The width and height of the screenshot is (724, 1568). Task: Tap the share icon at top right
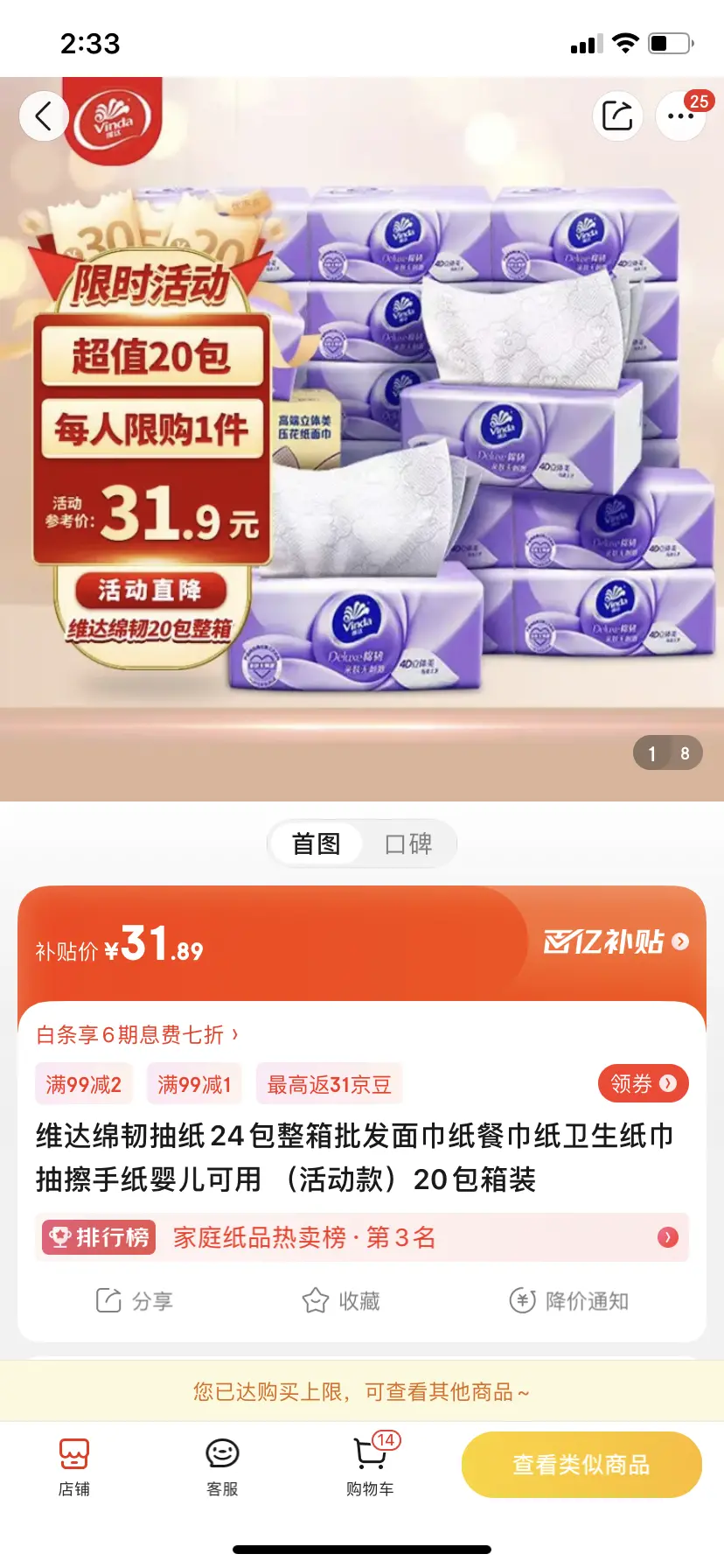617,115
